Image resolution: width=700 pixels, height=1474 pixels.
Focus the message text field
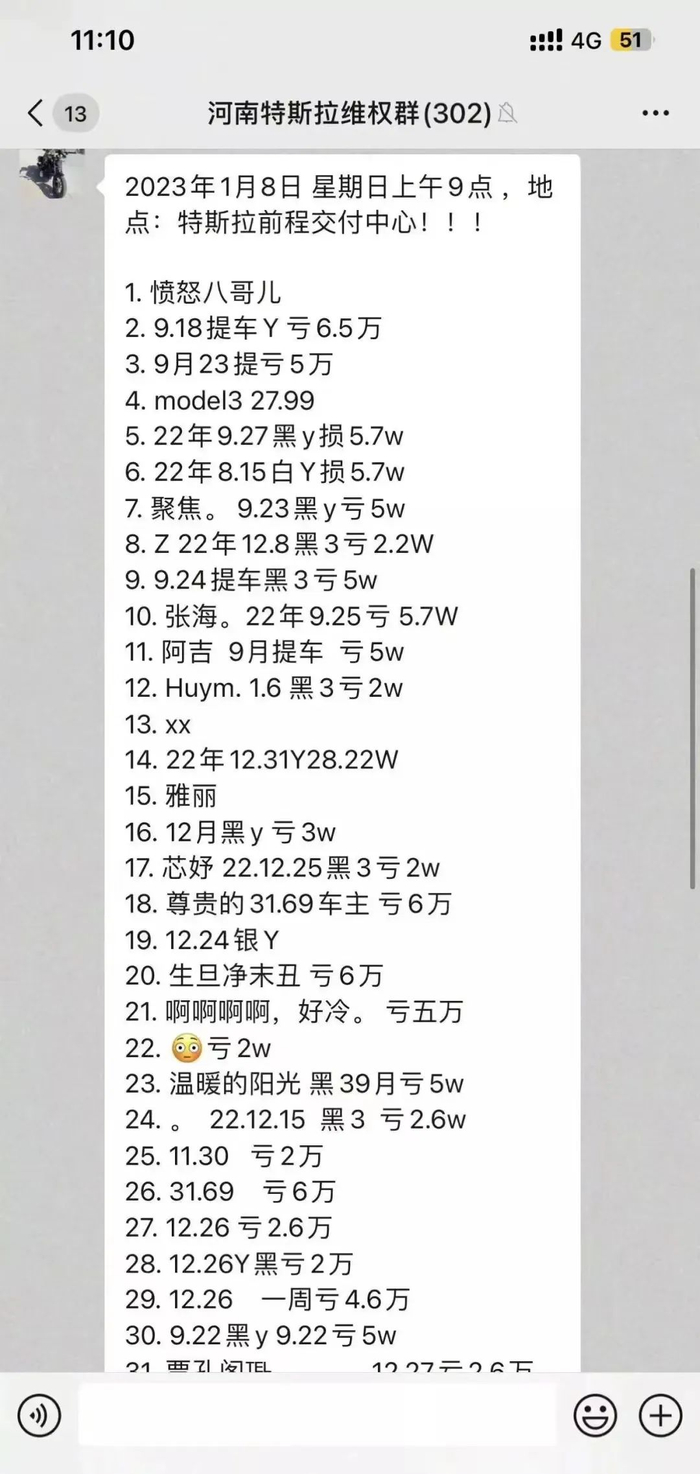pos(317,1415)
